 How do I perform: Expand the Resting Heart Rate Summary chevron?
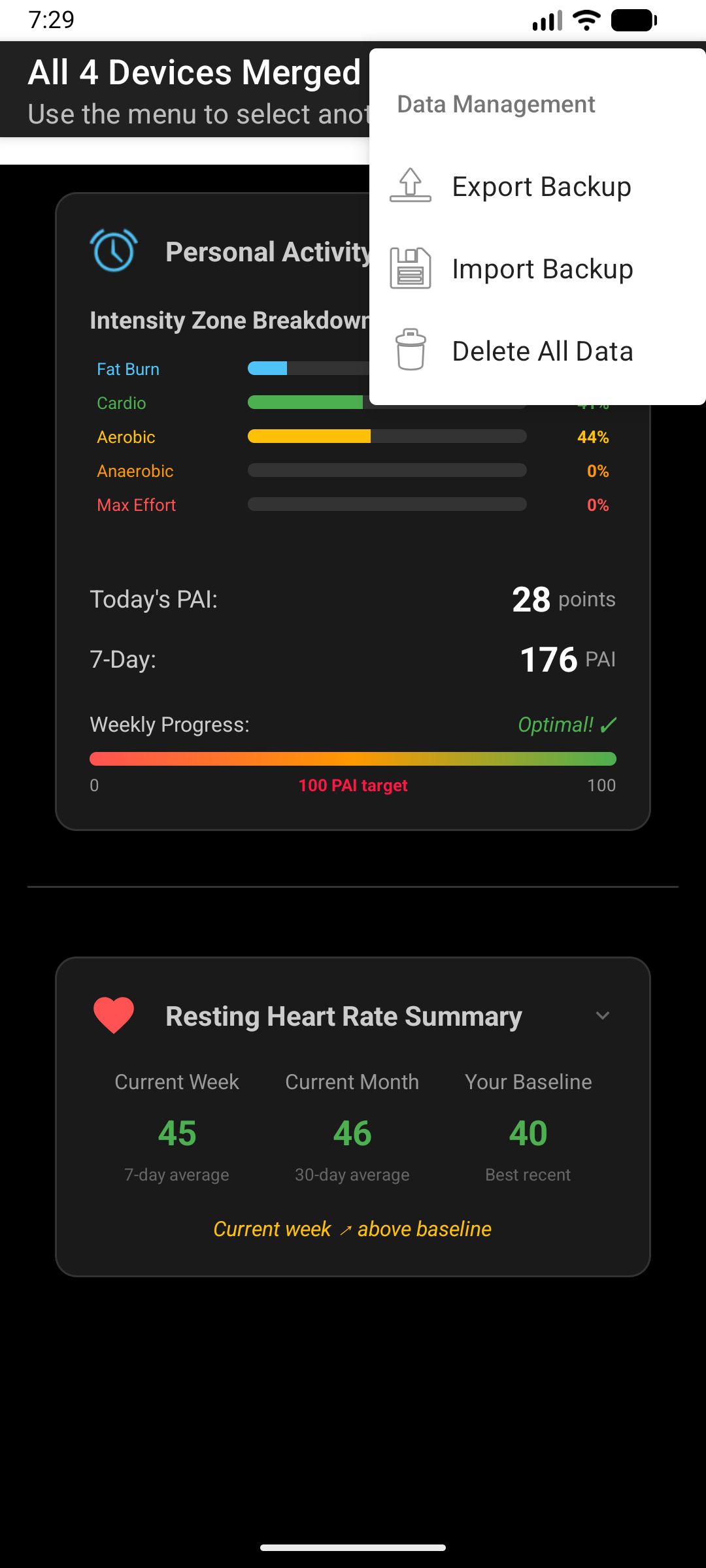click(603, 1016)
